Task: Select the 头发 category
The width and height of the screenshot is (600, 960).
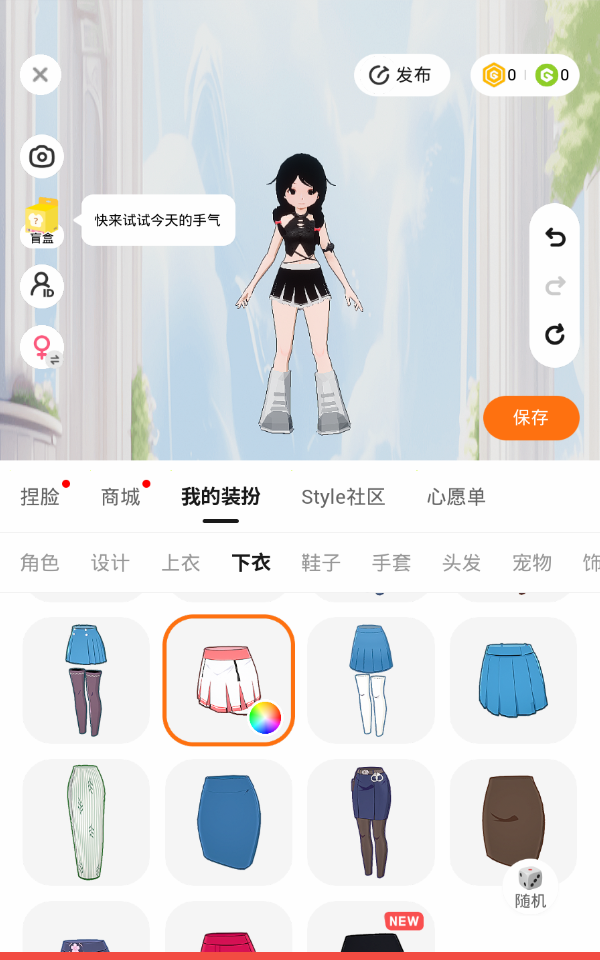Action: [x=461, y=563]
